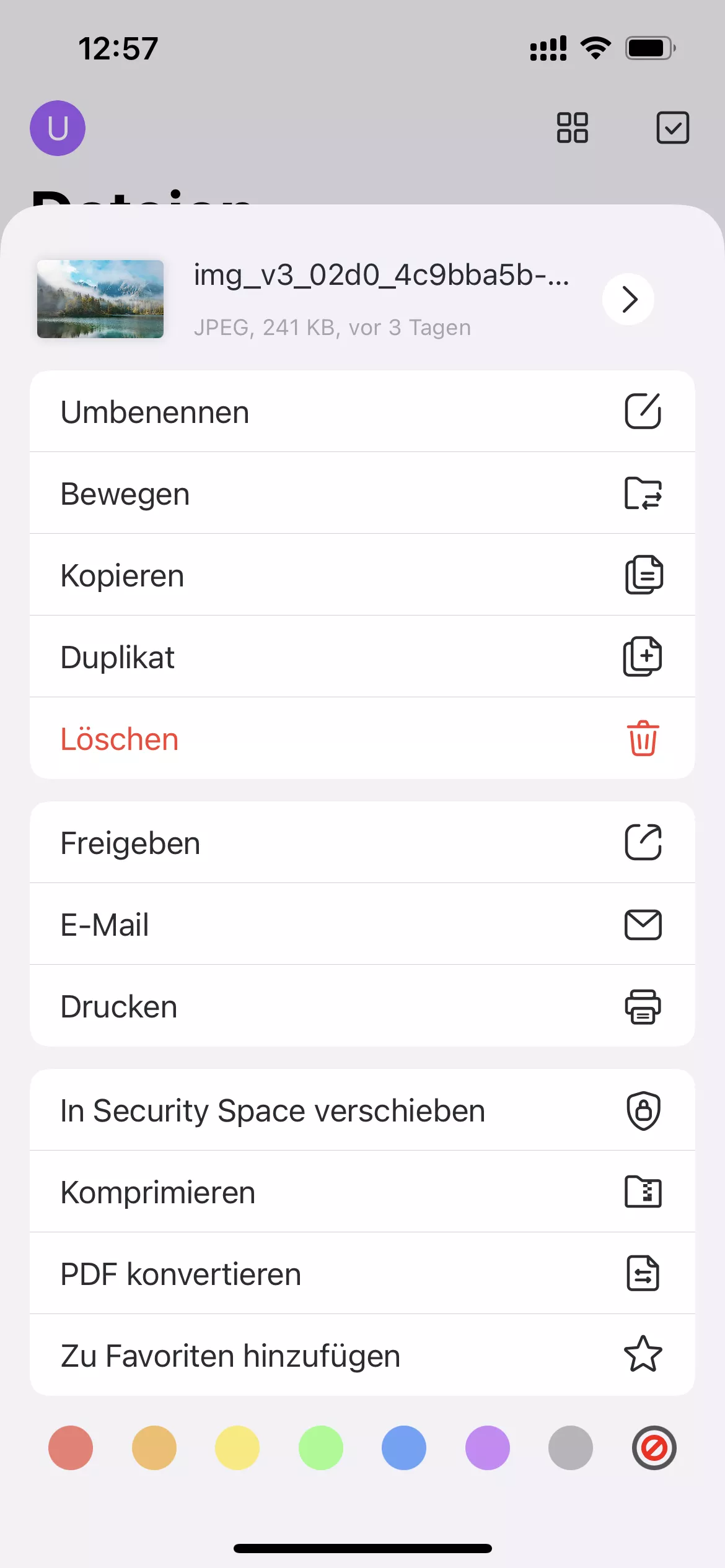Image resolution: width=725 pixels, height=1568 pixels.
Task: Choose In Security Space verschieben
Action: tap(273, 1110)
